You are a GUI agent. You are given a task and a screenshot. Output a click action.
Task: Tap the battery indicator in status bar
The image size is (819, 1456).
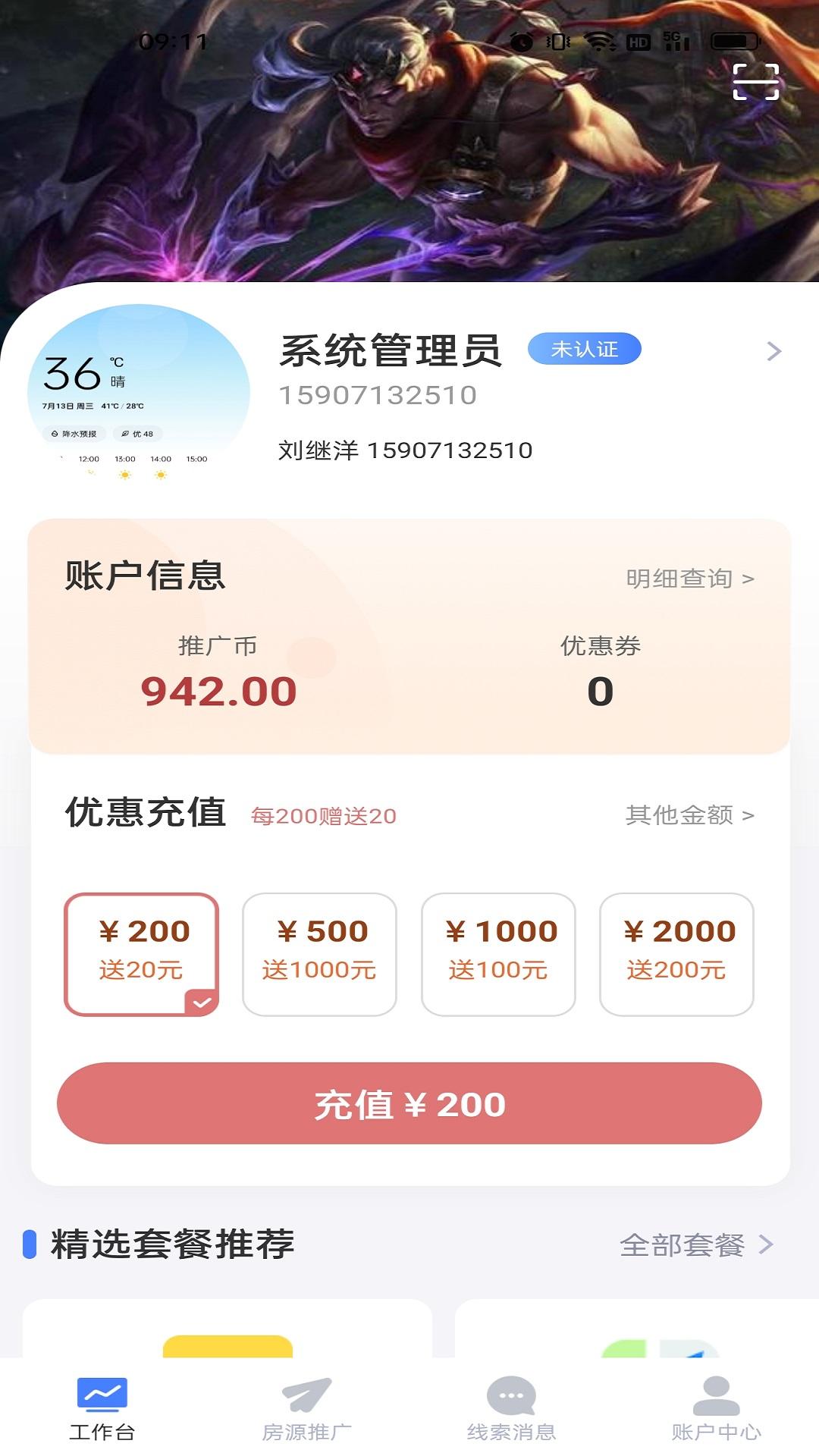[x=733, y=42]
